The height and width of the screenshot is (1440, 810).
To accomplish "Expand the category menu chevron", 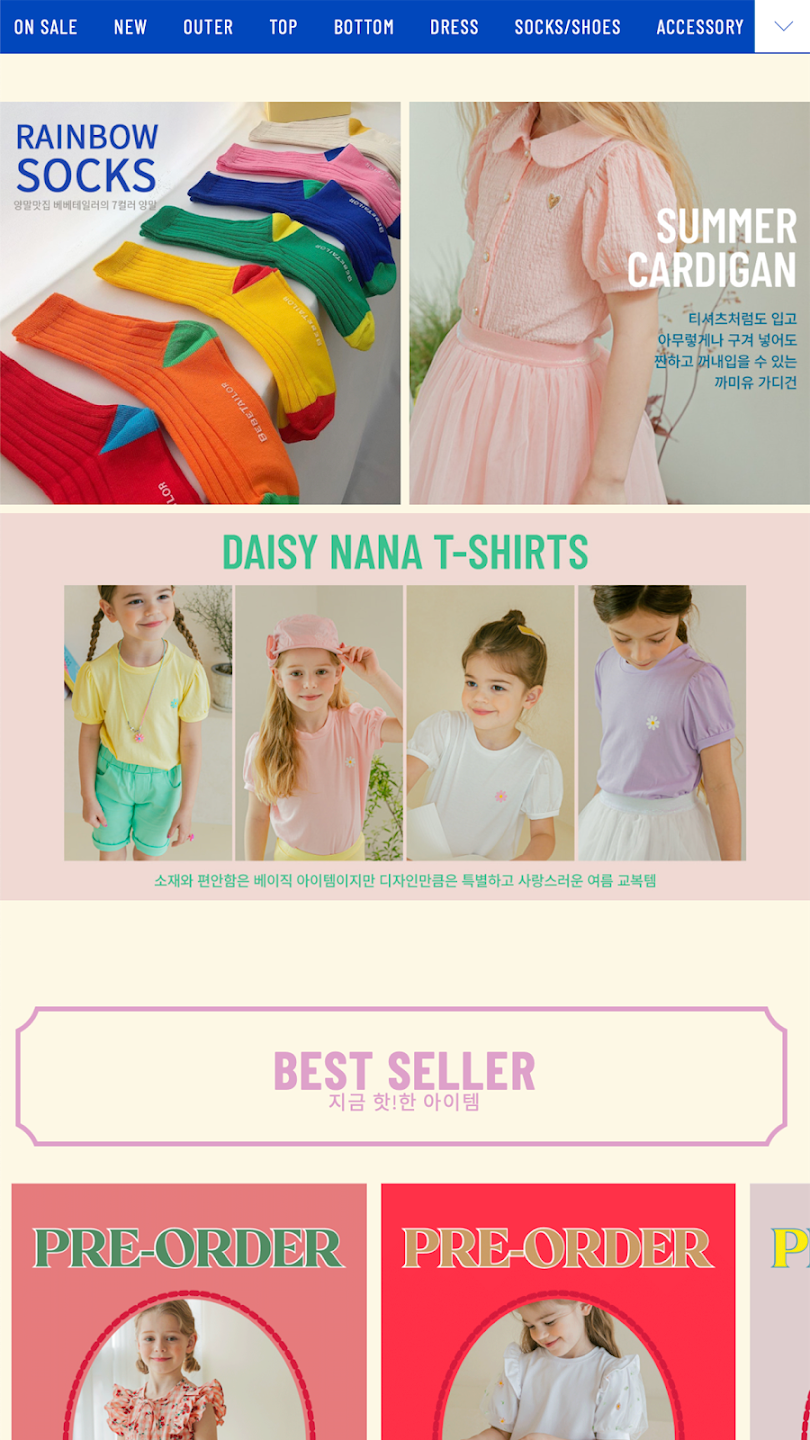I will [x=782, y=27].
